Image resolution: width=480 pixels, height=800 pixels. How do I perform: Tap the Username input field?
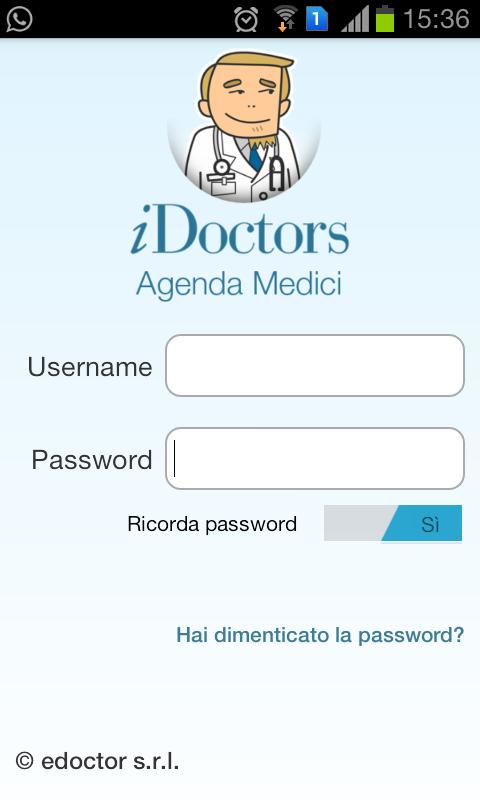coord(315,365)
